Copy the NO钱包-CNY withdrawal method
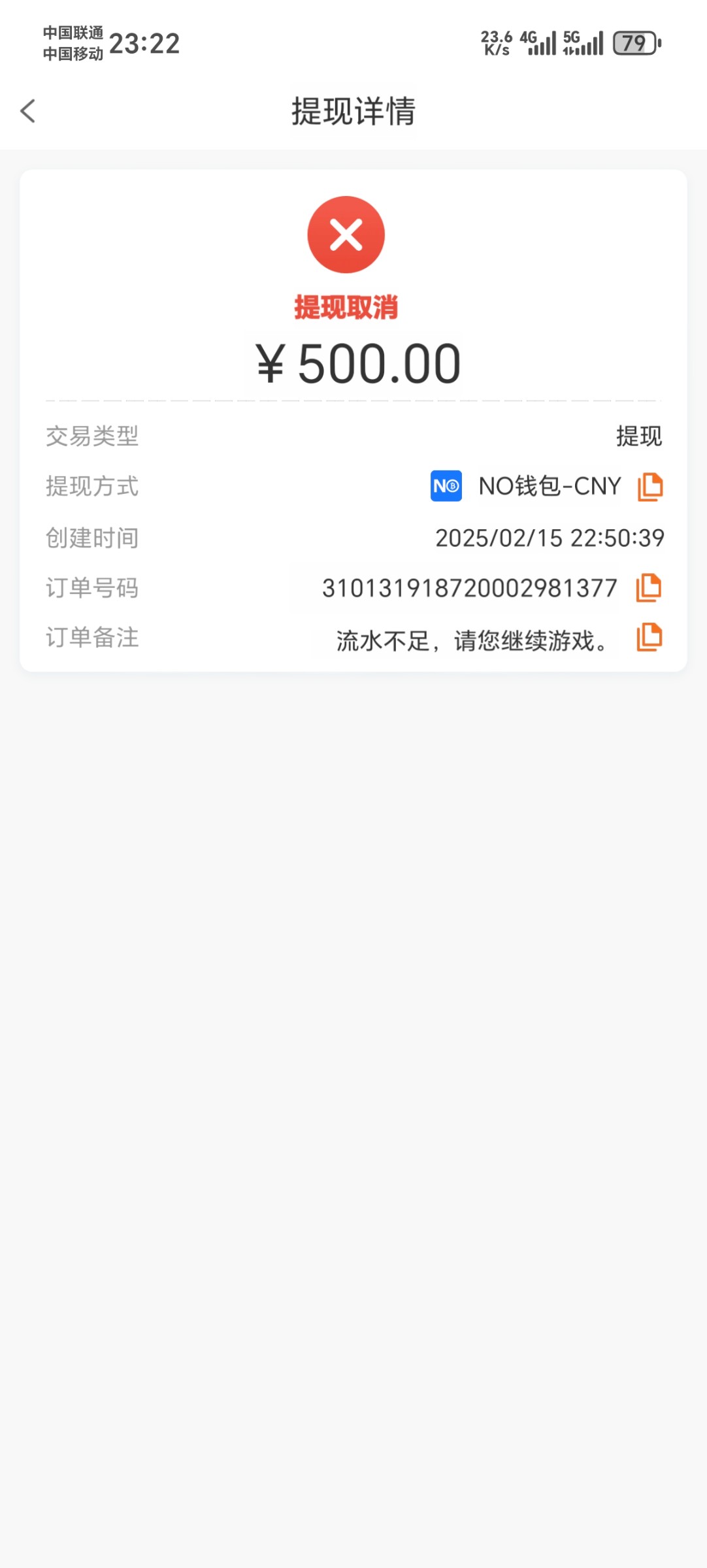Viewport: 707px width, 1568px height. (649, 487)
